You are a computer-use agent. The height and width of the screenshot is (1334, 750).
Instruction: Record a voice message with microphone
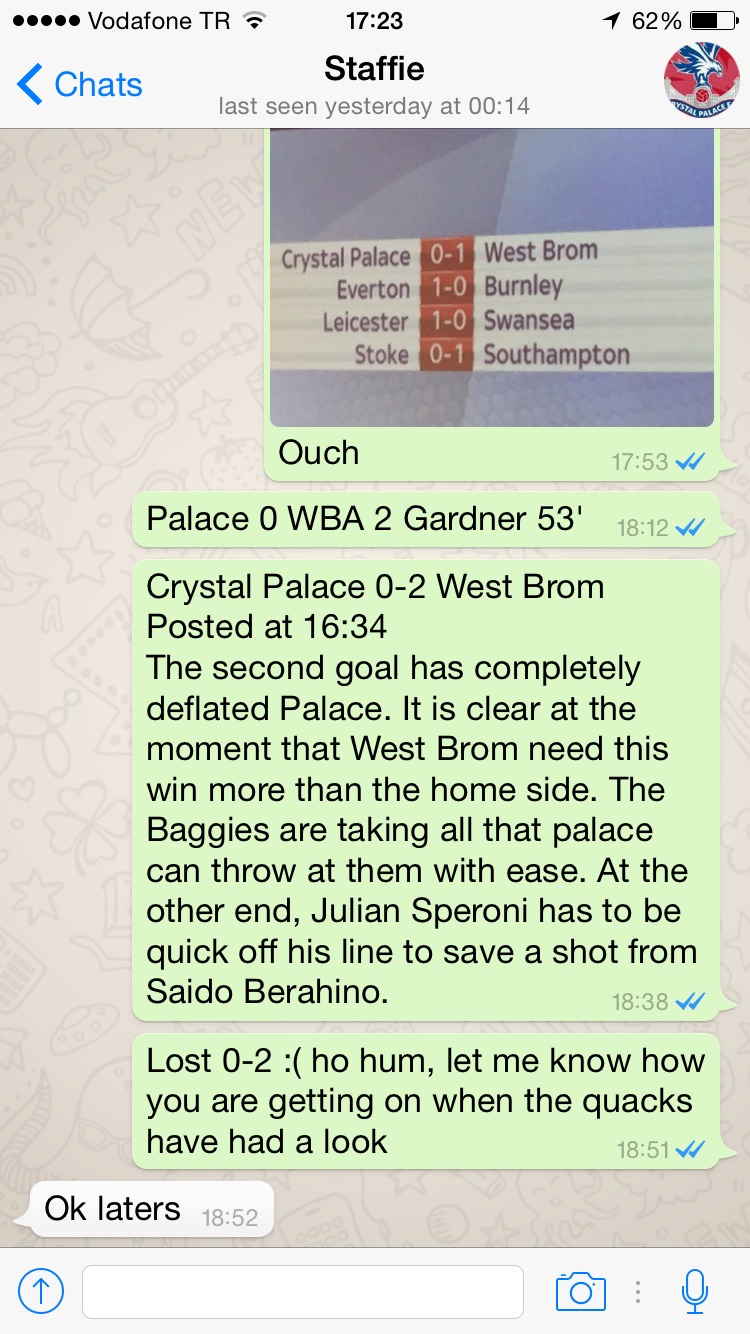694,1291
